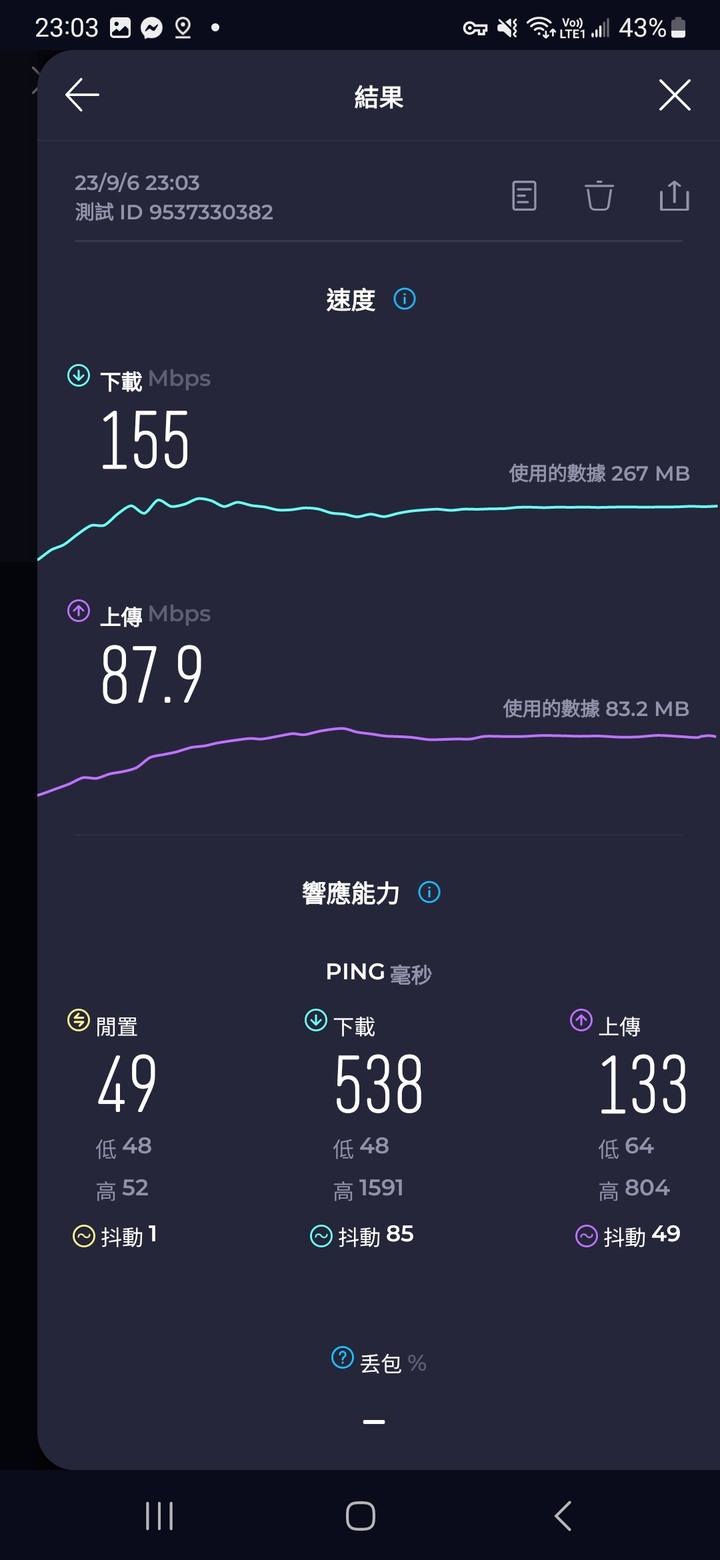The height and width of the screenshot is (1560, 720).
Task: Go back using the top-left arrow
Action: (82, 96)
